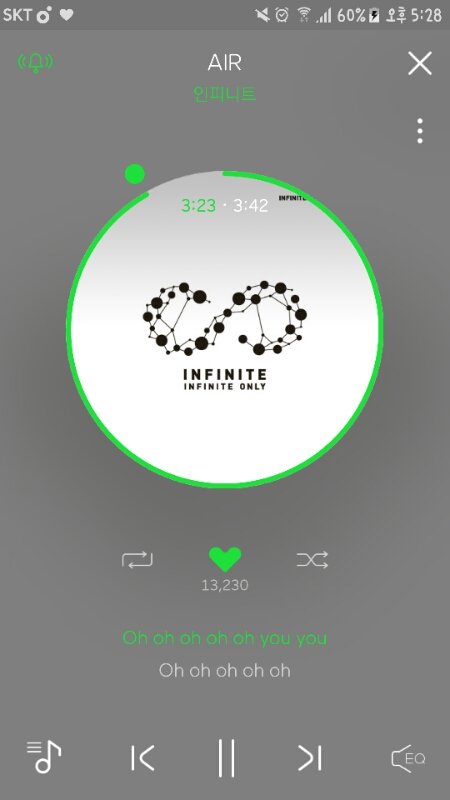Open the three-dot overflow menu
450x800 pixels.
[x=419, y=131]
